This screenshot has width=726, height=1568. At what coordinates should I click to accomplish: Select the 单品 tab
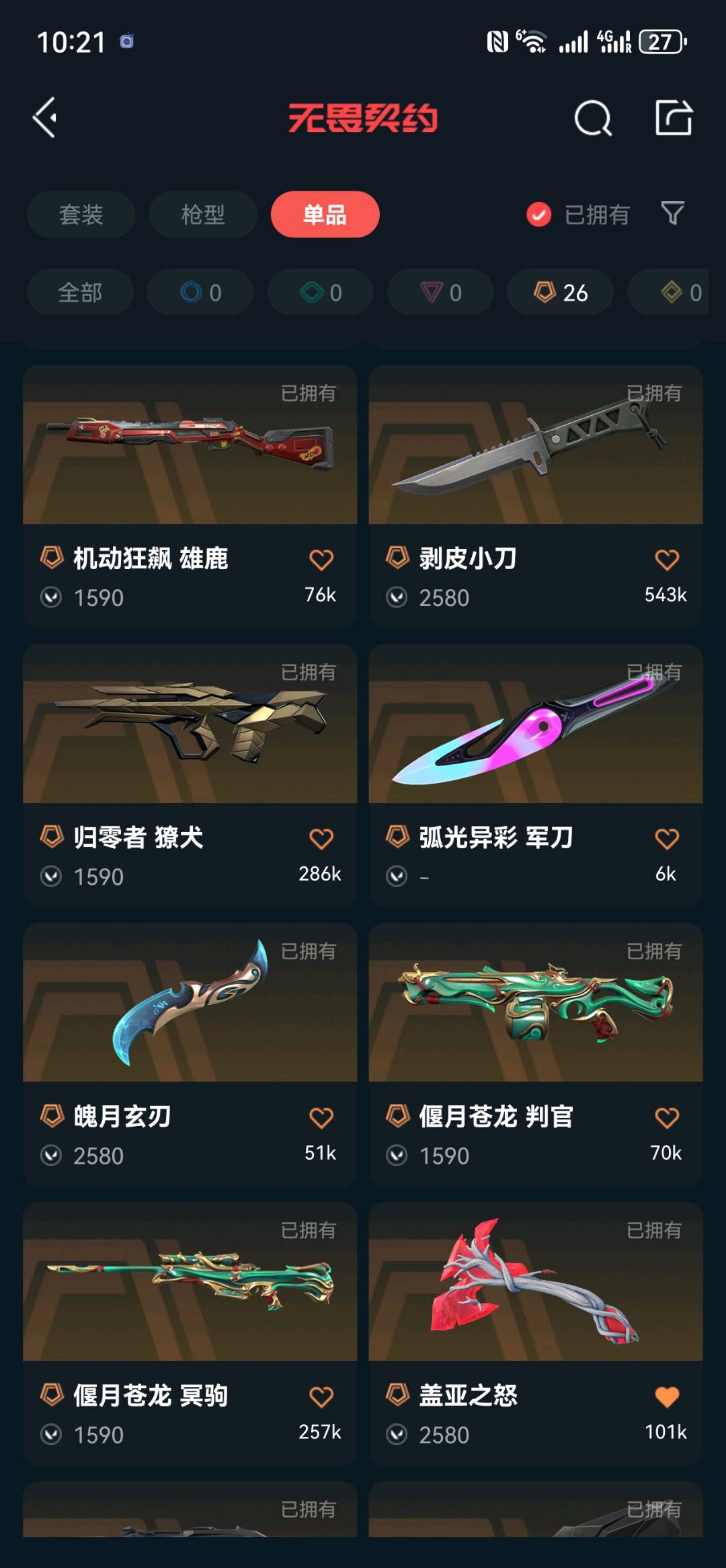(325, 215)
